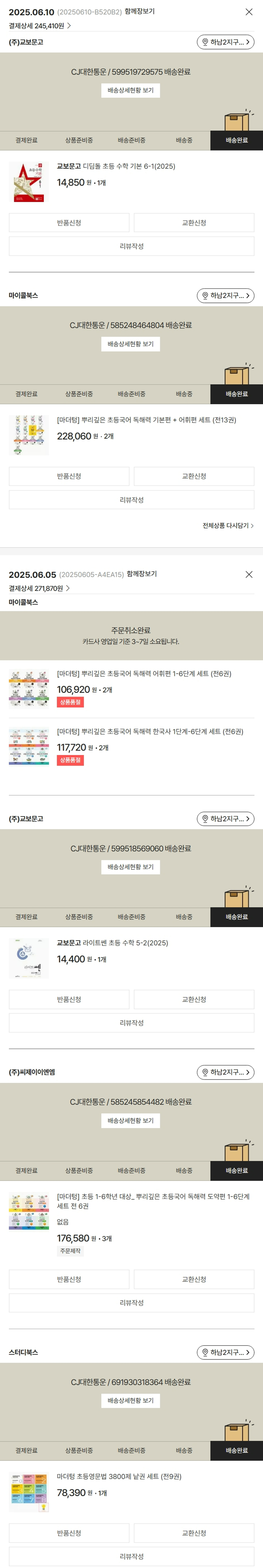Request exchange for 독해력 도약편 1-6단계 세트
Viewport: 263px width, 1568px height.
(194, 1279)
